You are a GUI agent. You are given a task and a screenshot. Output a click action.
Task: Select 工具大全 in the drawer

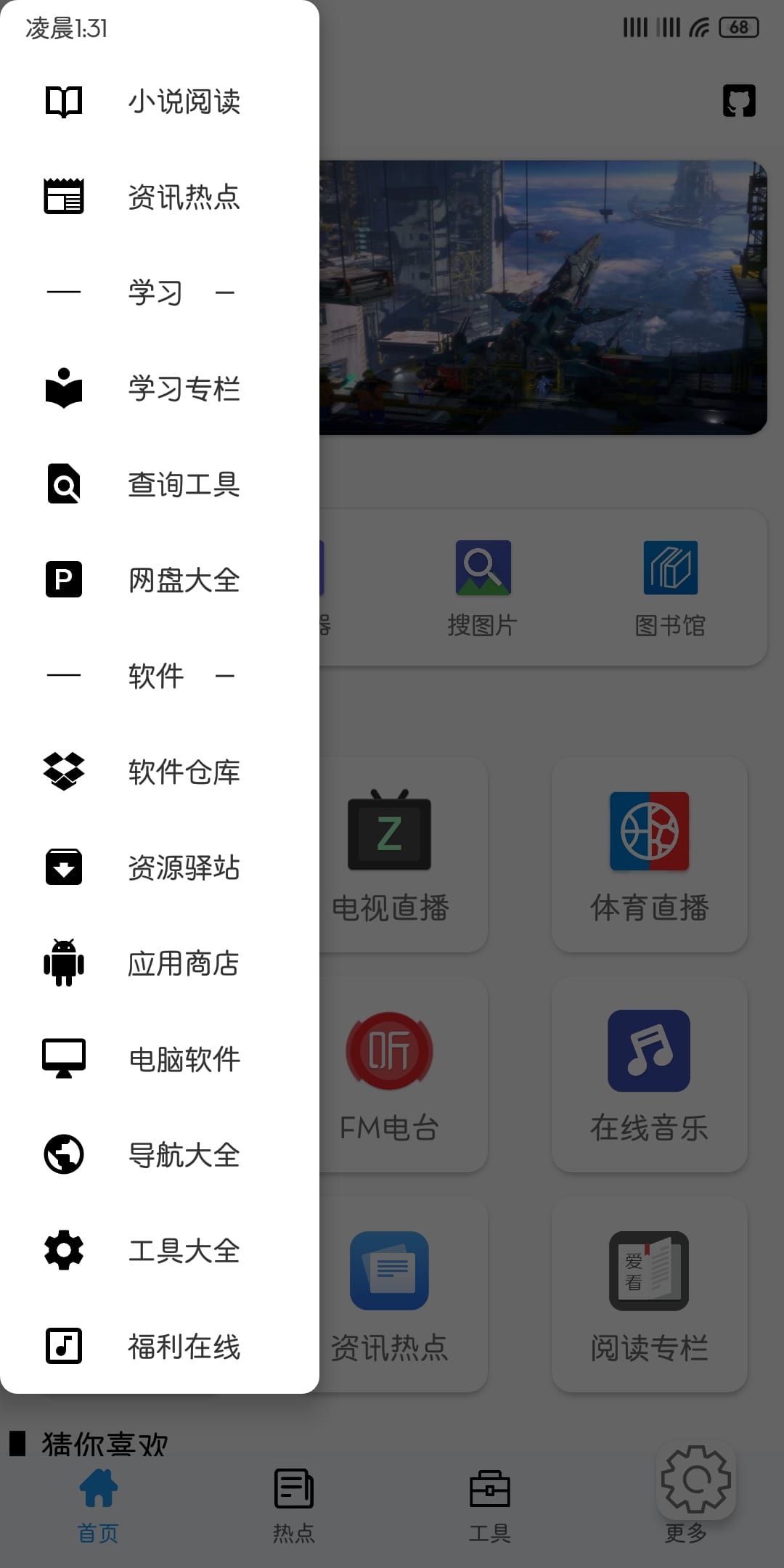[x=160, y=1251]
